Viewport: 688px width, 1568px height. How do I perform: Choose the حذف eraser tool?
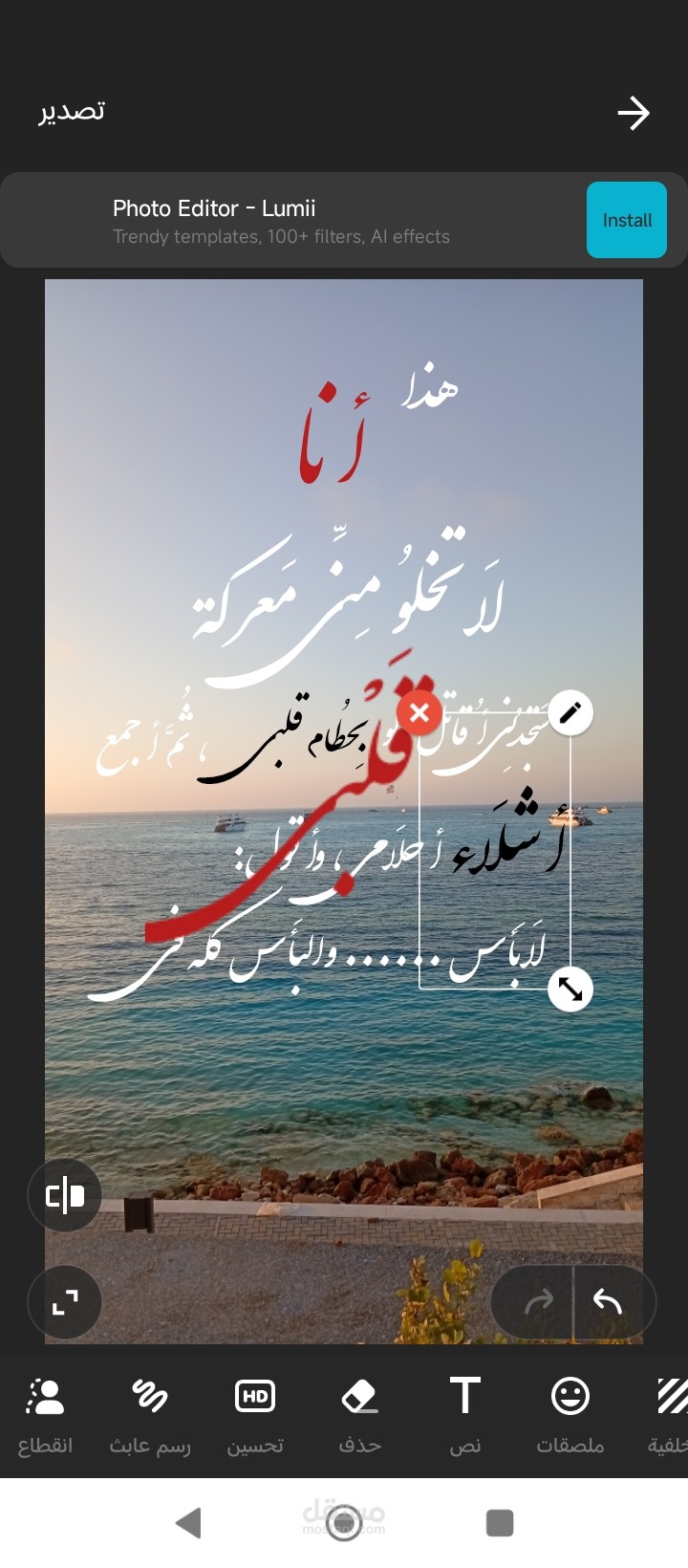360,1415
